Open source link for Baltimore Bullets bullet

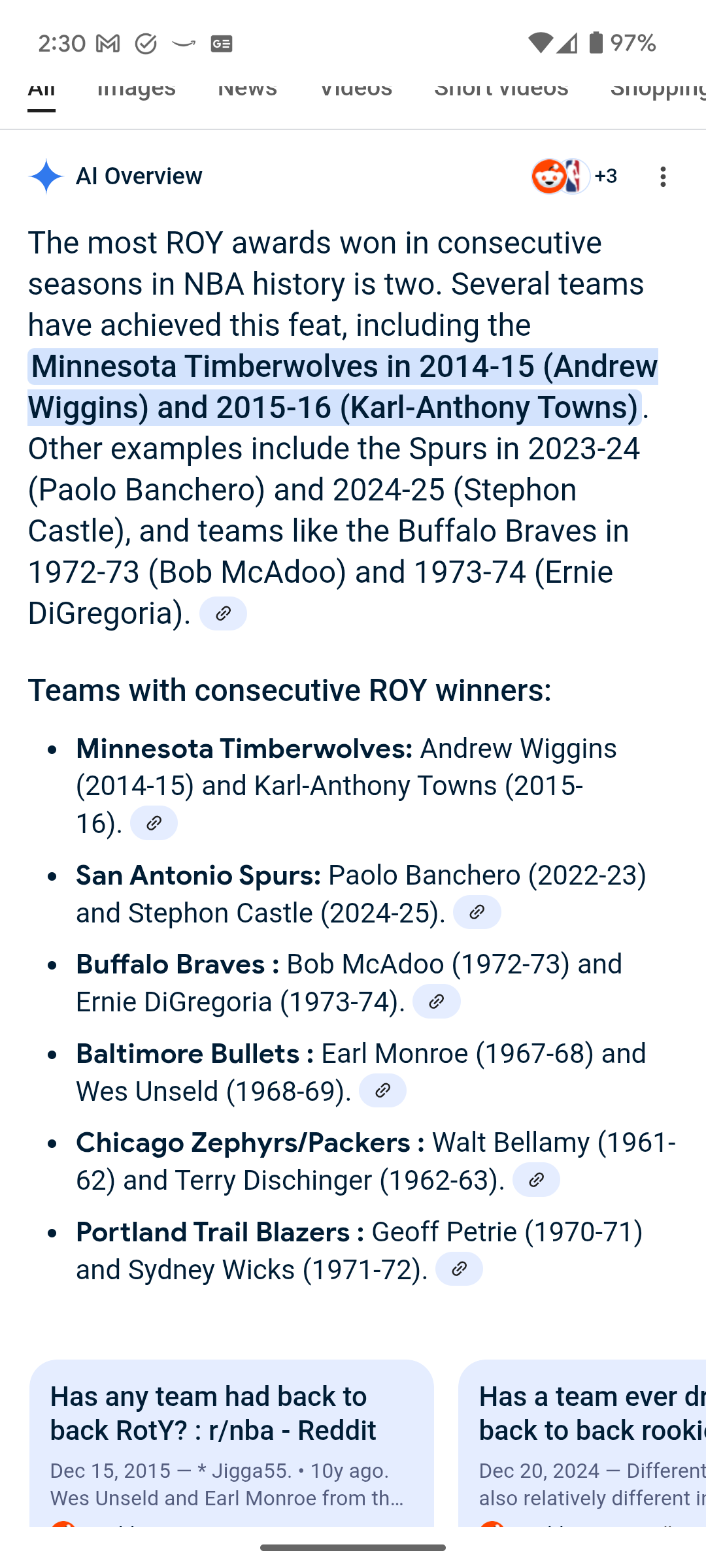[x=382, y=1090]
